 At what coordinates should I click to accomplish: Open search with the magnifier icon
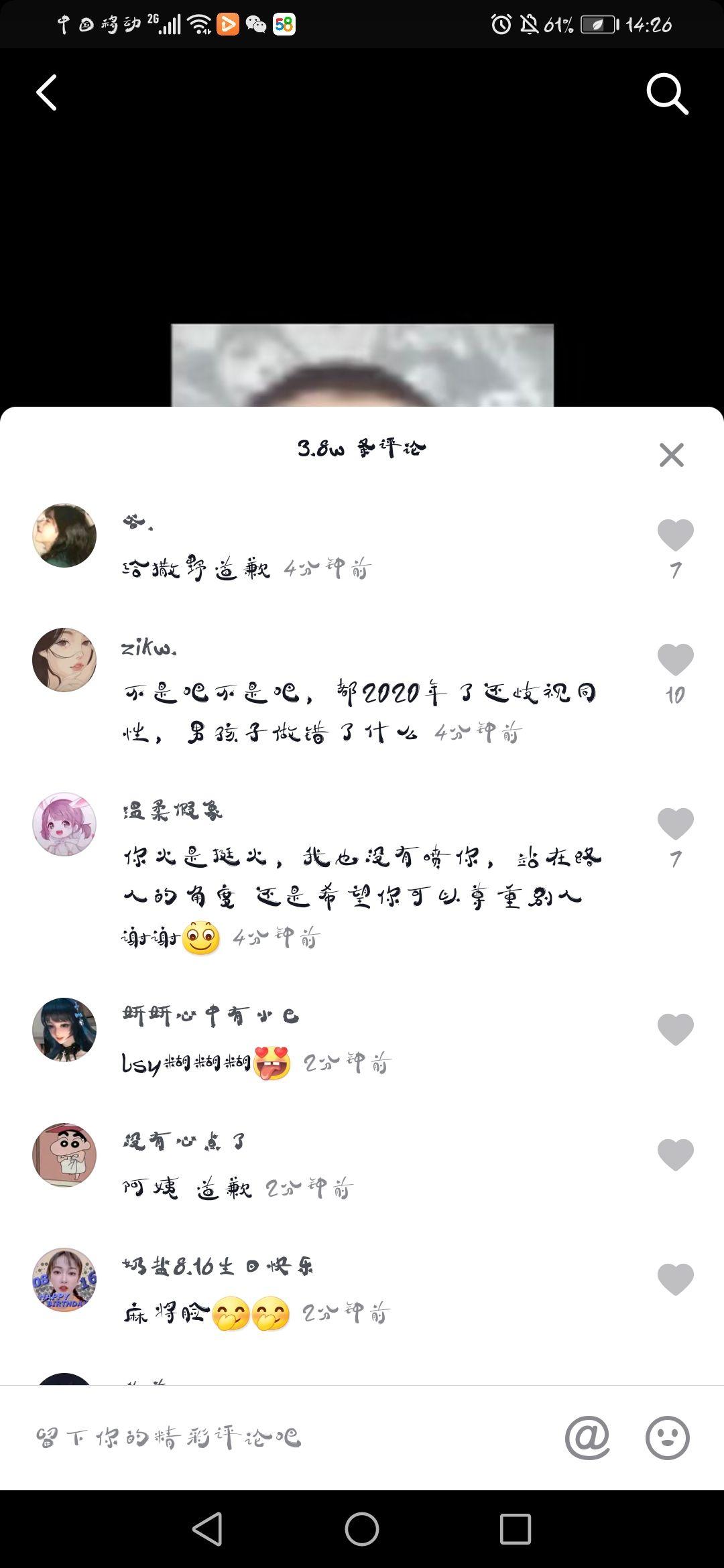pos(667,94)
